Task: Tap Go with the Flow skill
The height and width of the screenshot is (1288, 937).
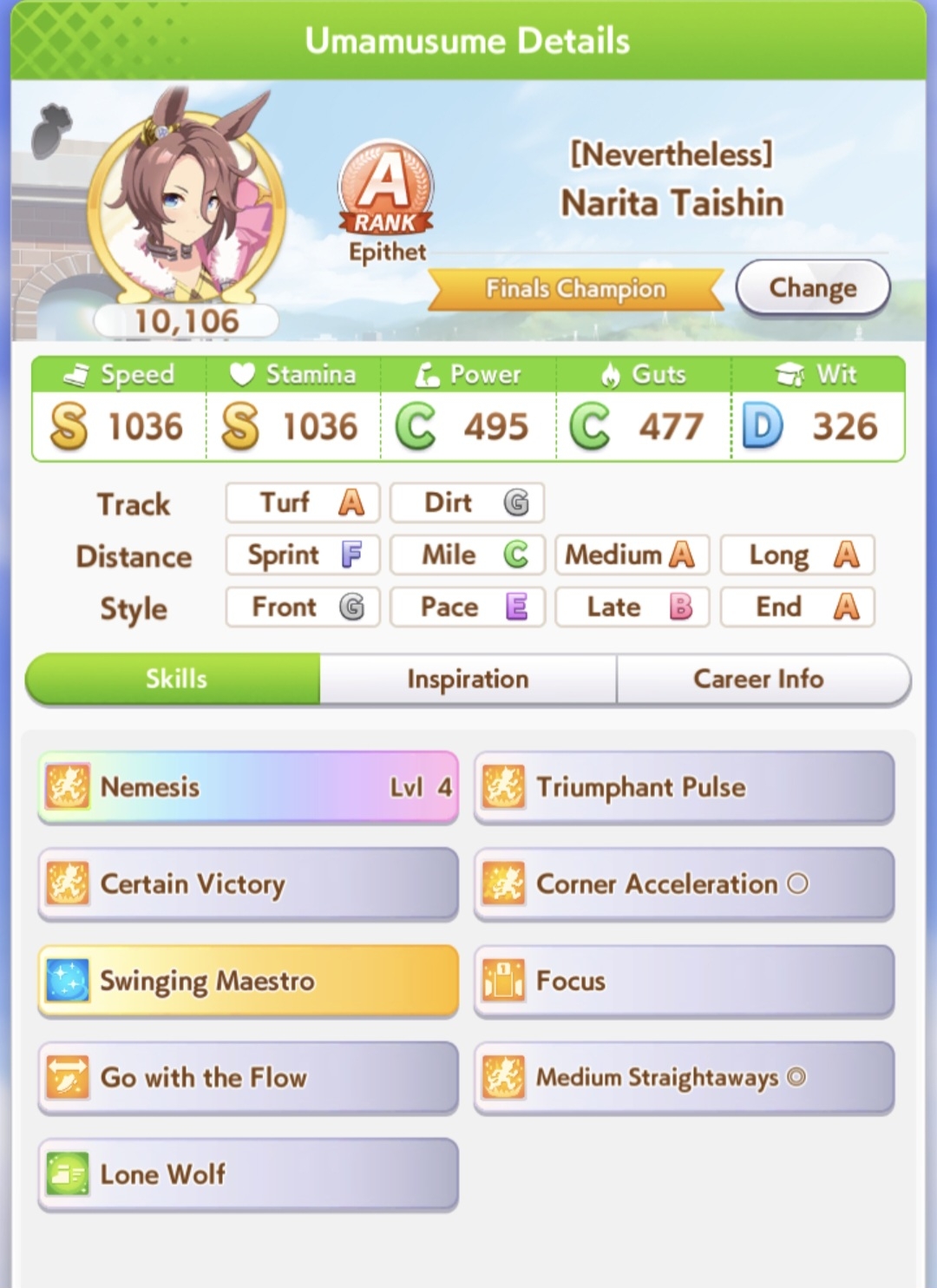Action: [x=248, y=1078]
